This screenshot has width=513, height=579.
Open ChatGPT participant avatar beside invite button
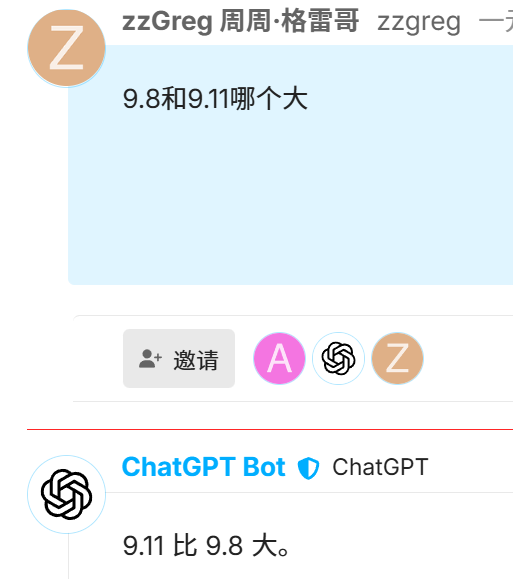click(338, 358)
